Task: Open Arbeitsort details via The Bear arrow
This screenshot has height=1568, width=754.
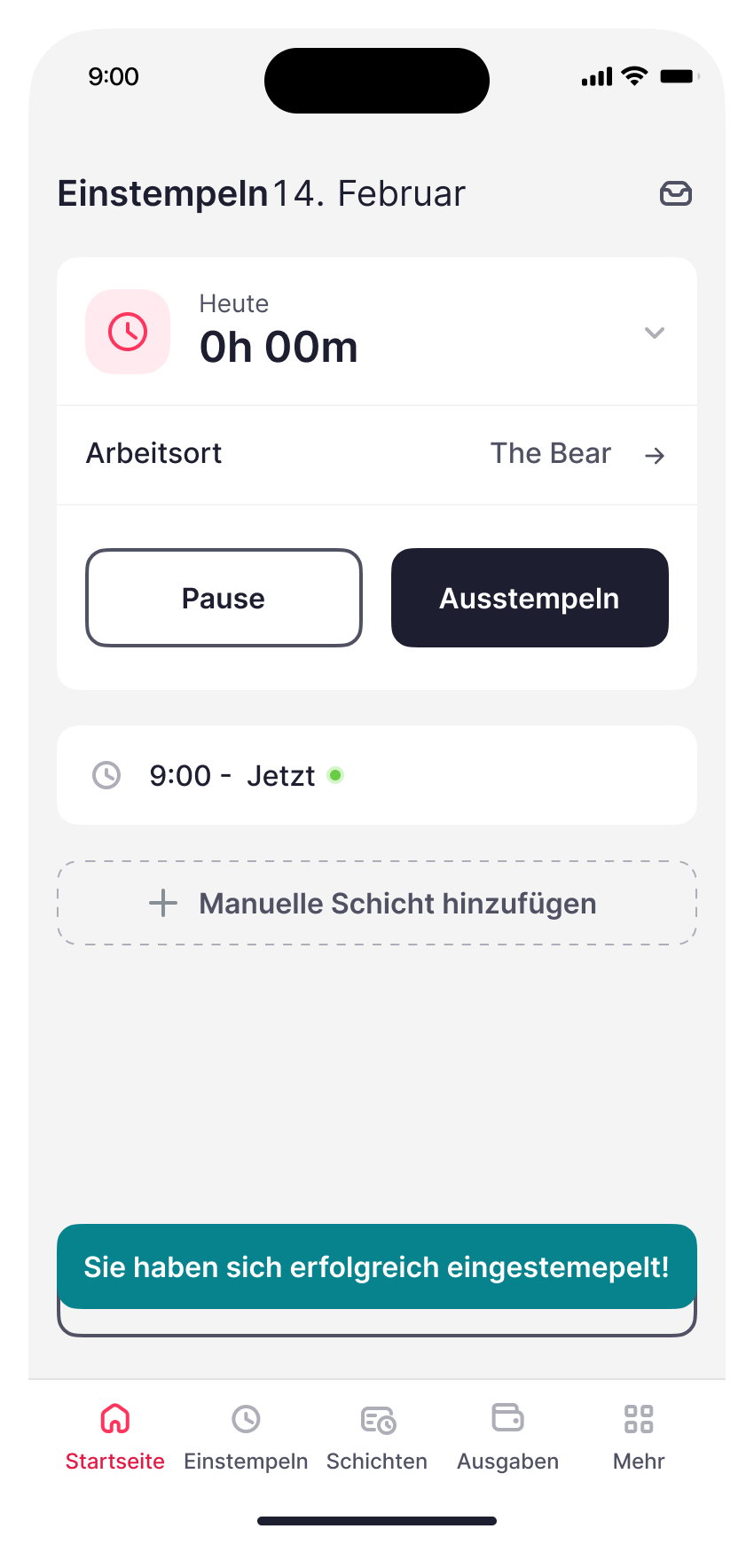Action: 655,455
